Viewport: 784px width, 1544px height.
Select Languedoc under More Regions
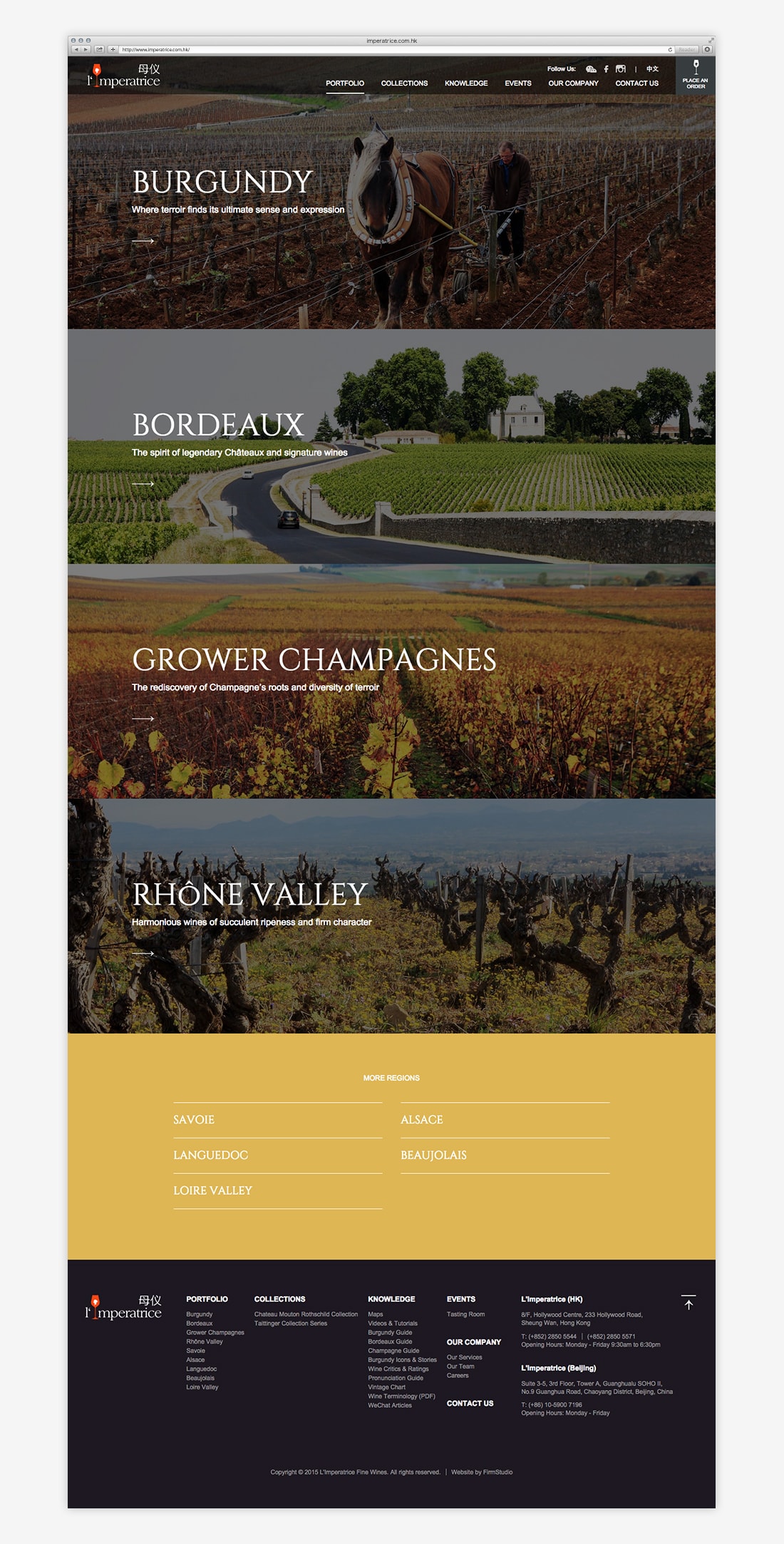211,1155
